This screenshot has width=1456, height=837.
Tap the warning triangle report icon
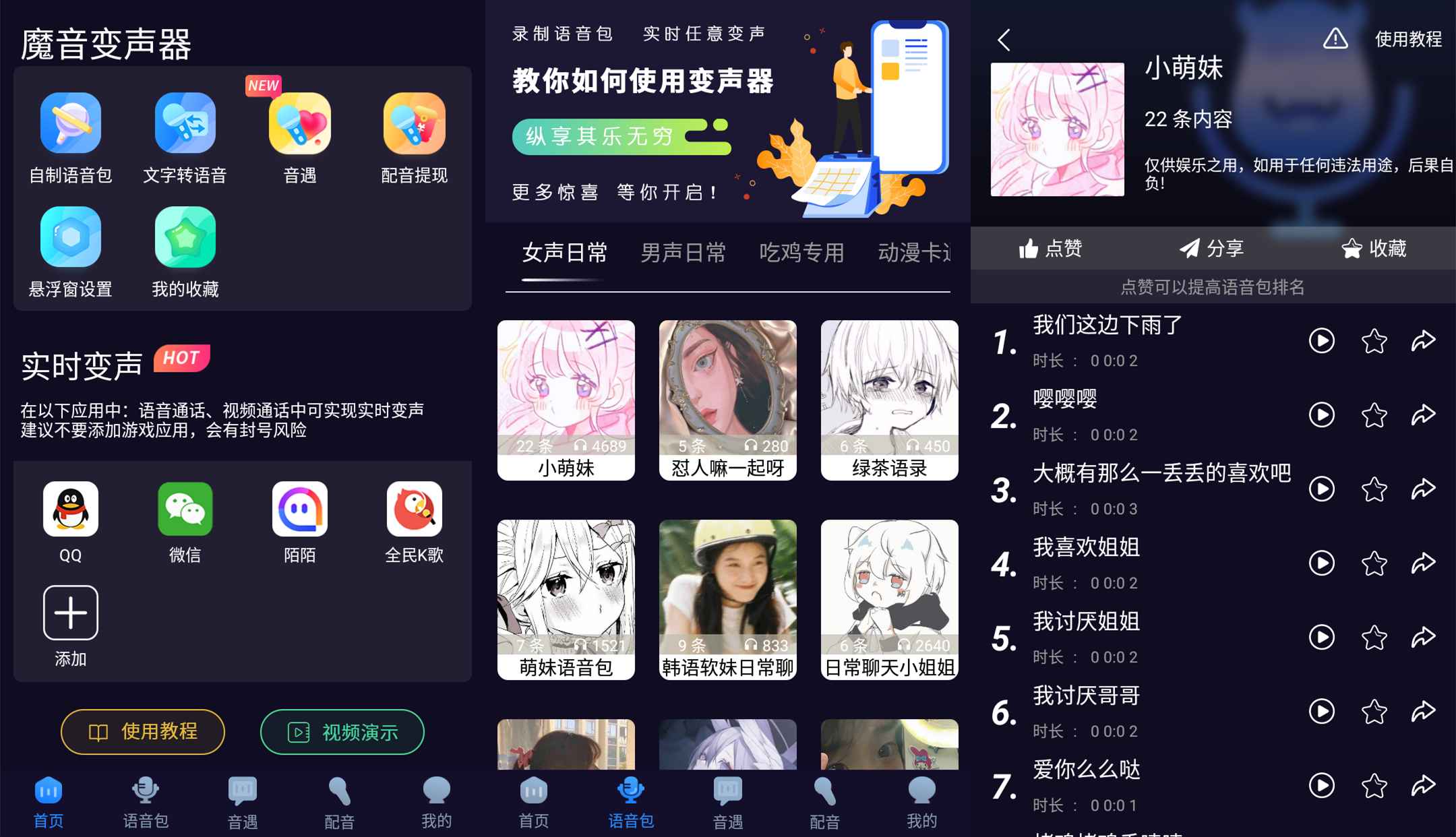tap(1335, 39)
